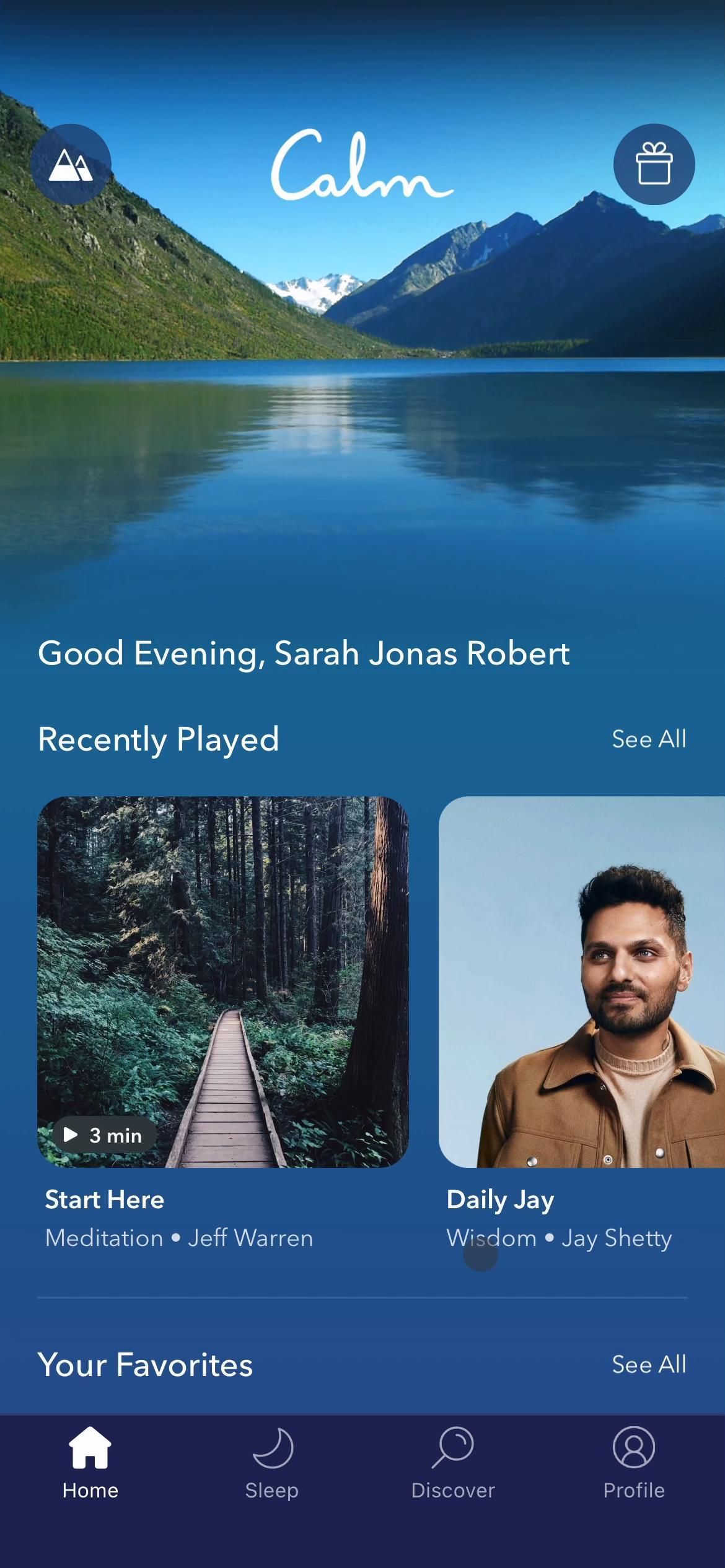Open the gift icon
Viewport: 725px width, 1568px height.
pos(654,165)
